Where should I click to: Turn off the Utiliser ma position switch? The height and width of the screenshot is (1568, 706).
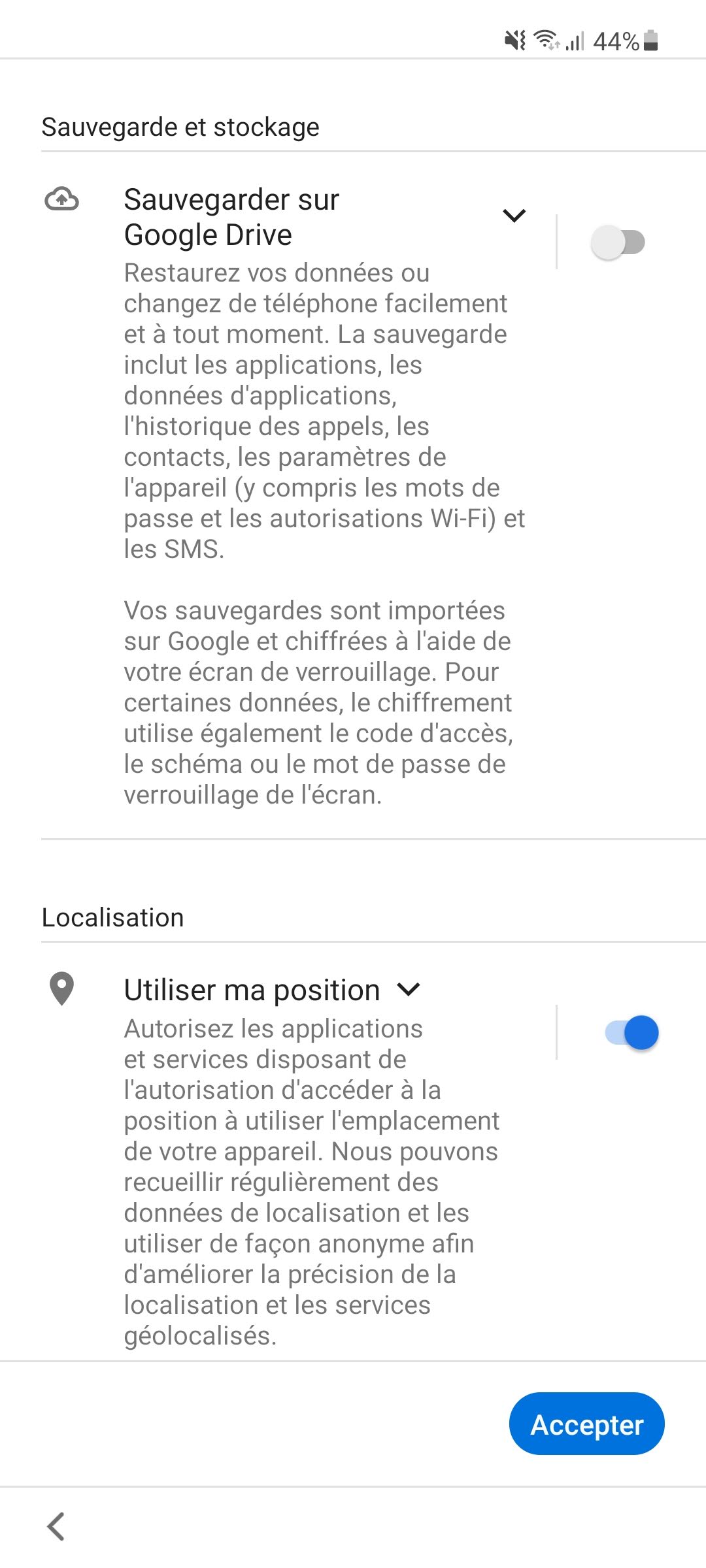pyautogui.click(x=631, y=1033)
